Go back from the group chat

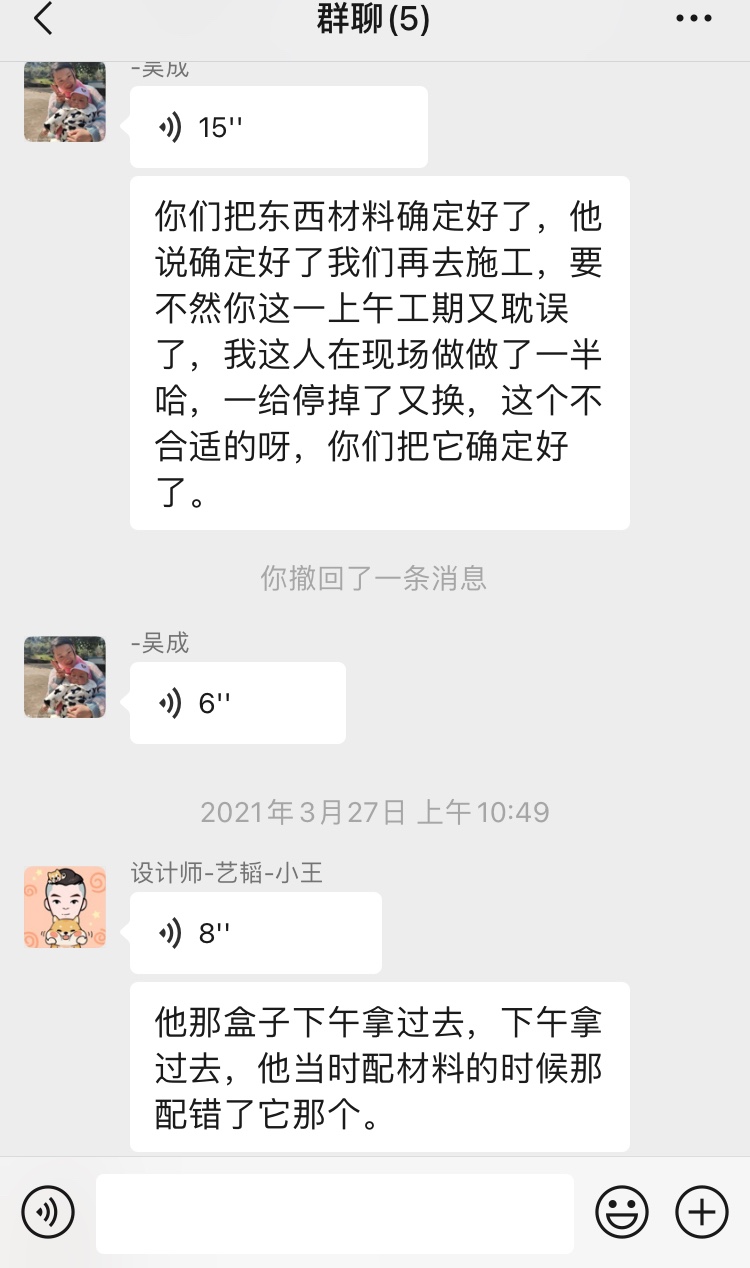coord(42,19)
